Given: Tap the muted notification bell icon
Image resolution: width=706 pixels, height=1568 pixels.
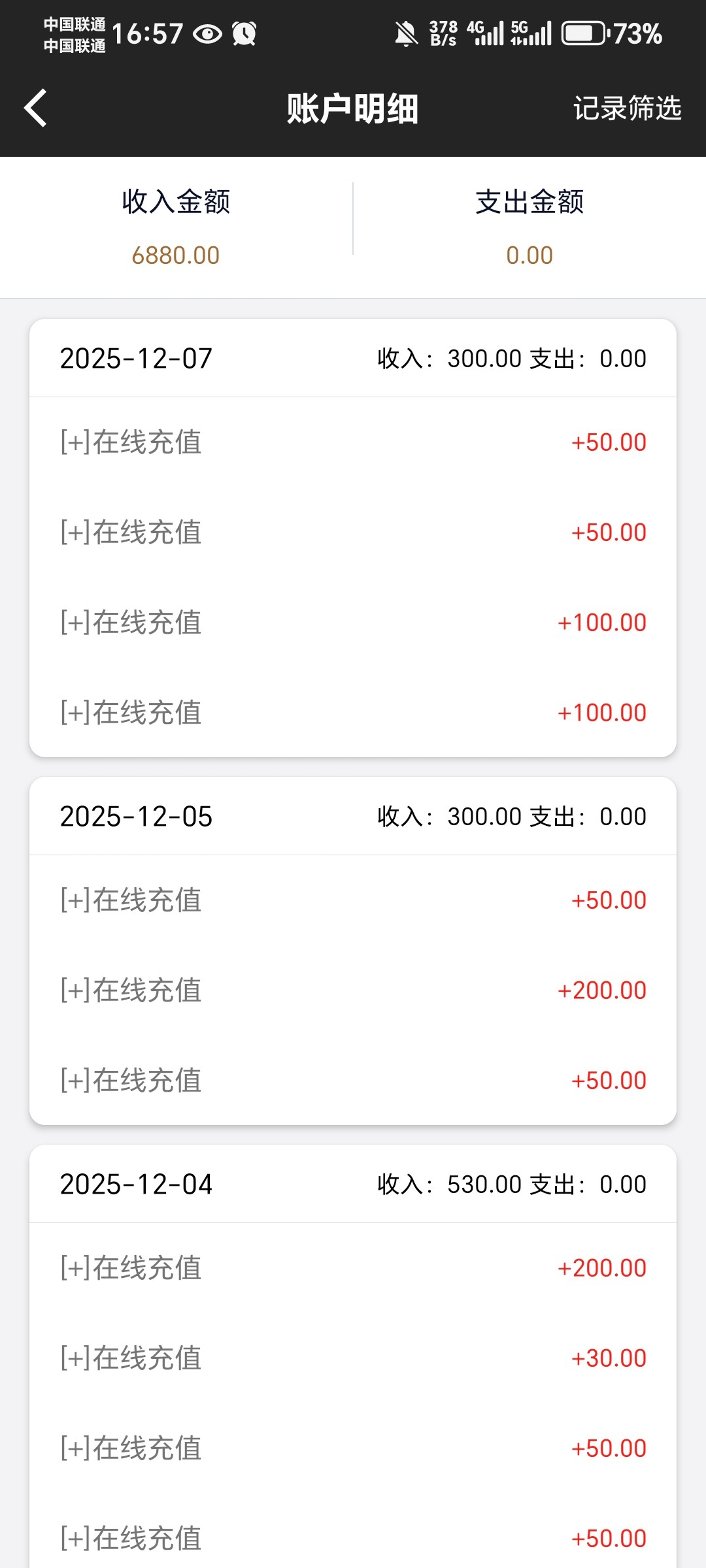Looking at the screenshot, I should click(x=405, y=33).
